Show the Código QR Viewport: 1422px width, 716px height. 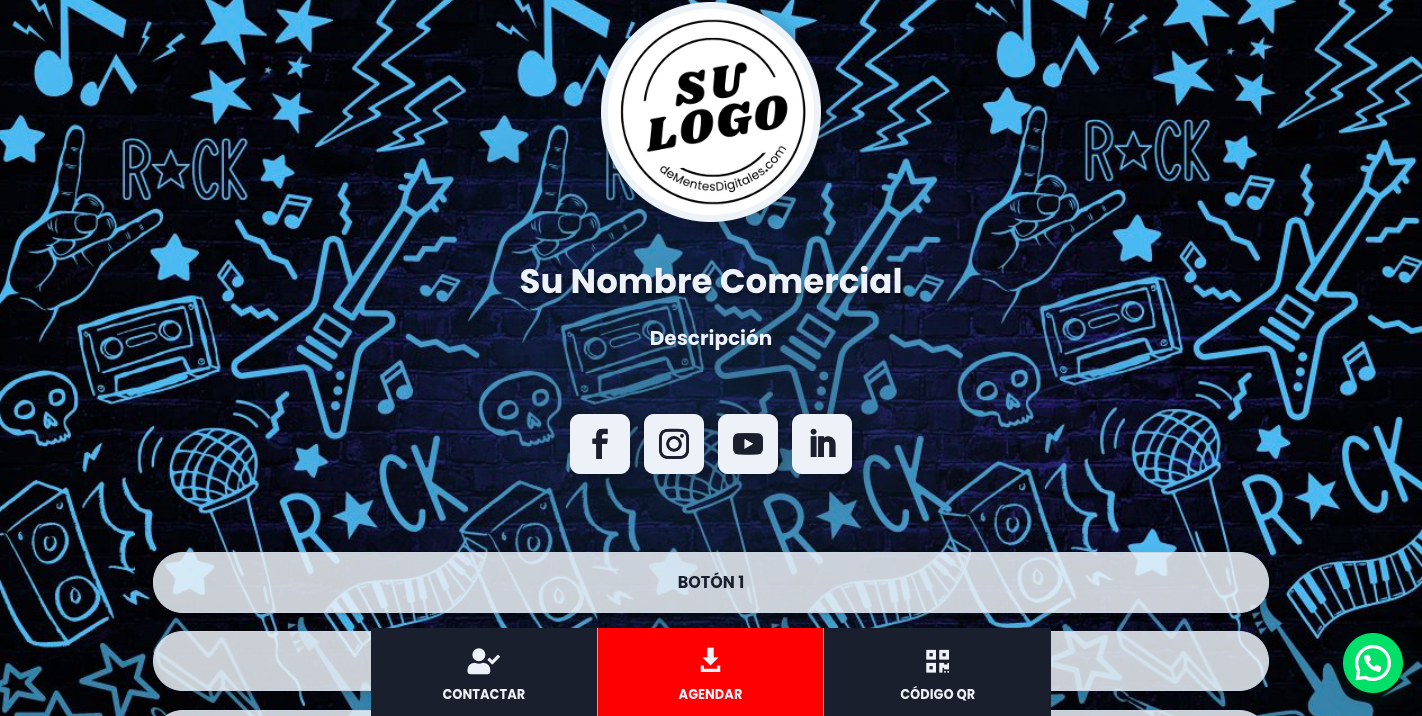pyautogui.click(x=937, y=673)
